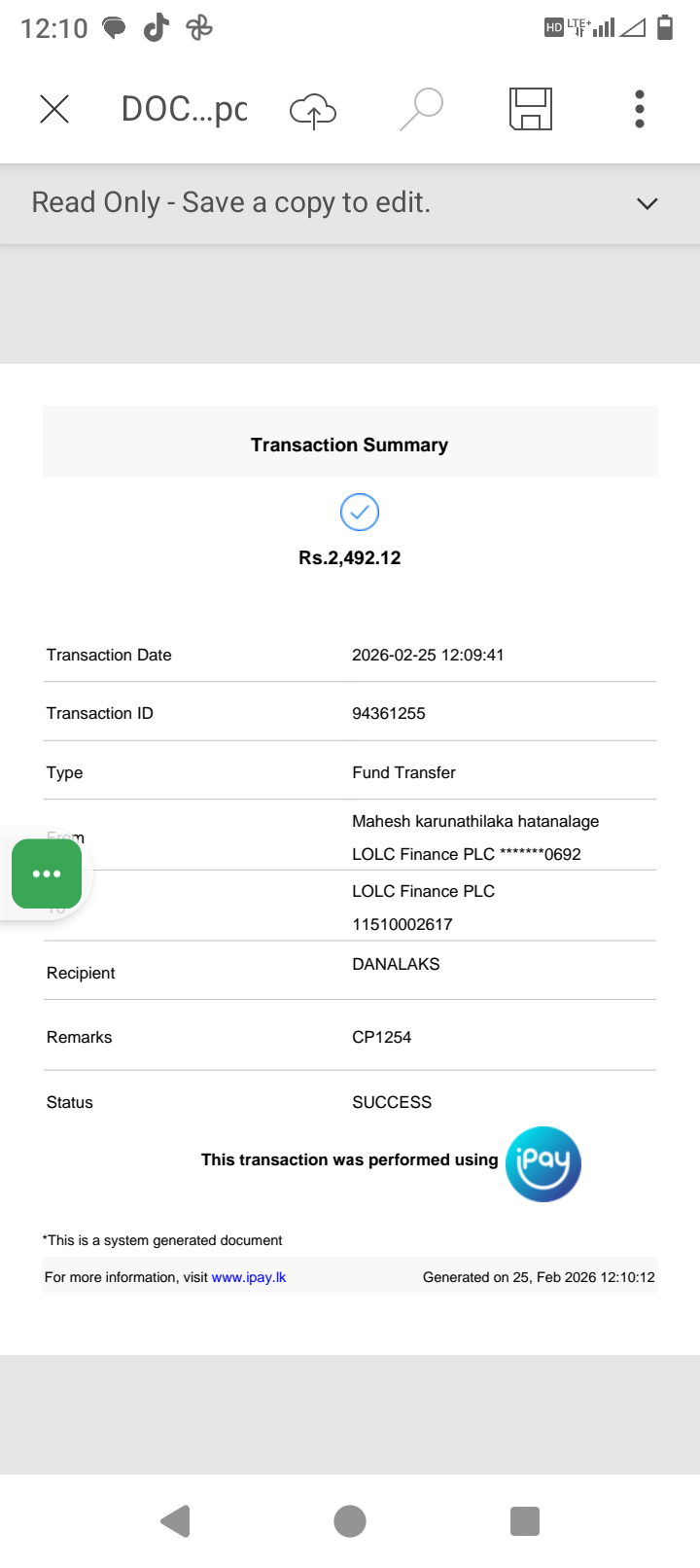
Task: Go to the home screen
Action: [350, 1520]
